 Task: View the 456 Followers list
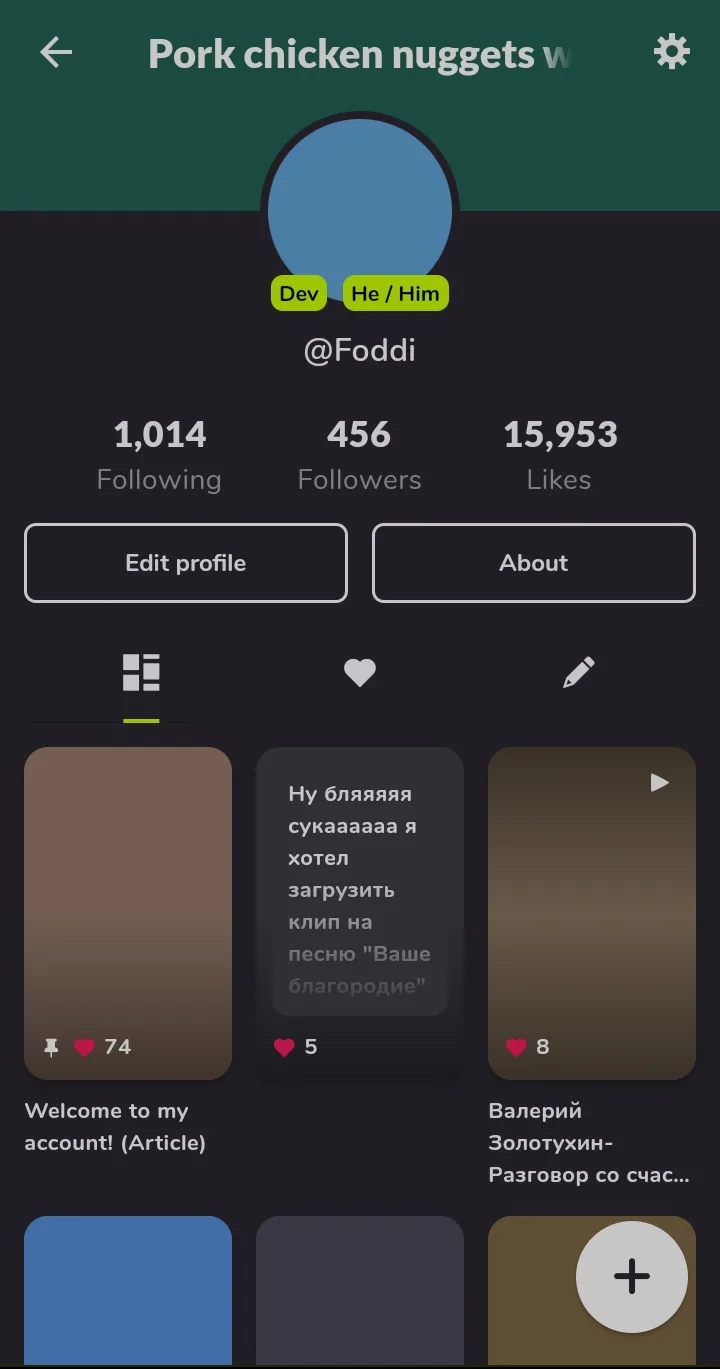(359, 455)
